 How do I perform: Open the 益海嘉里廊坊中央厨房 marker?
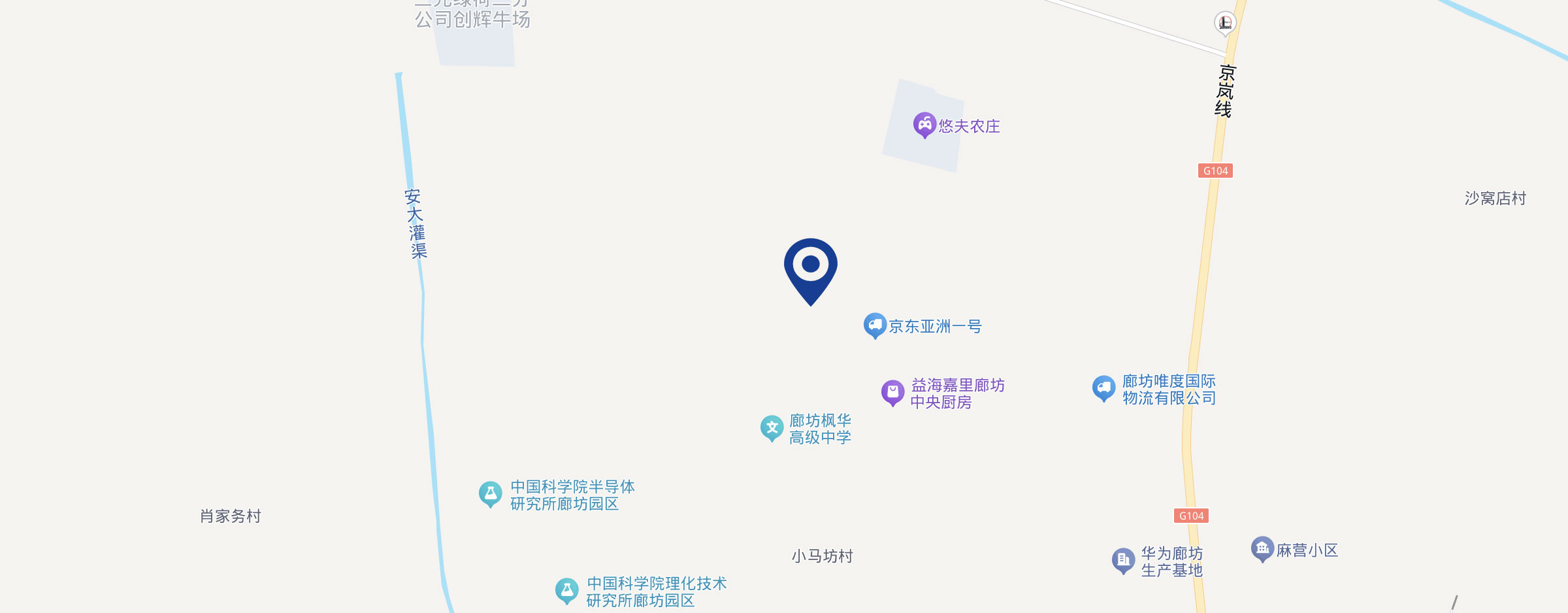click(x=892, y=392)
